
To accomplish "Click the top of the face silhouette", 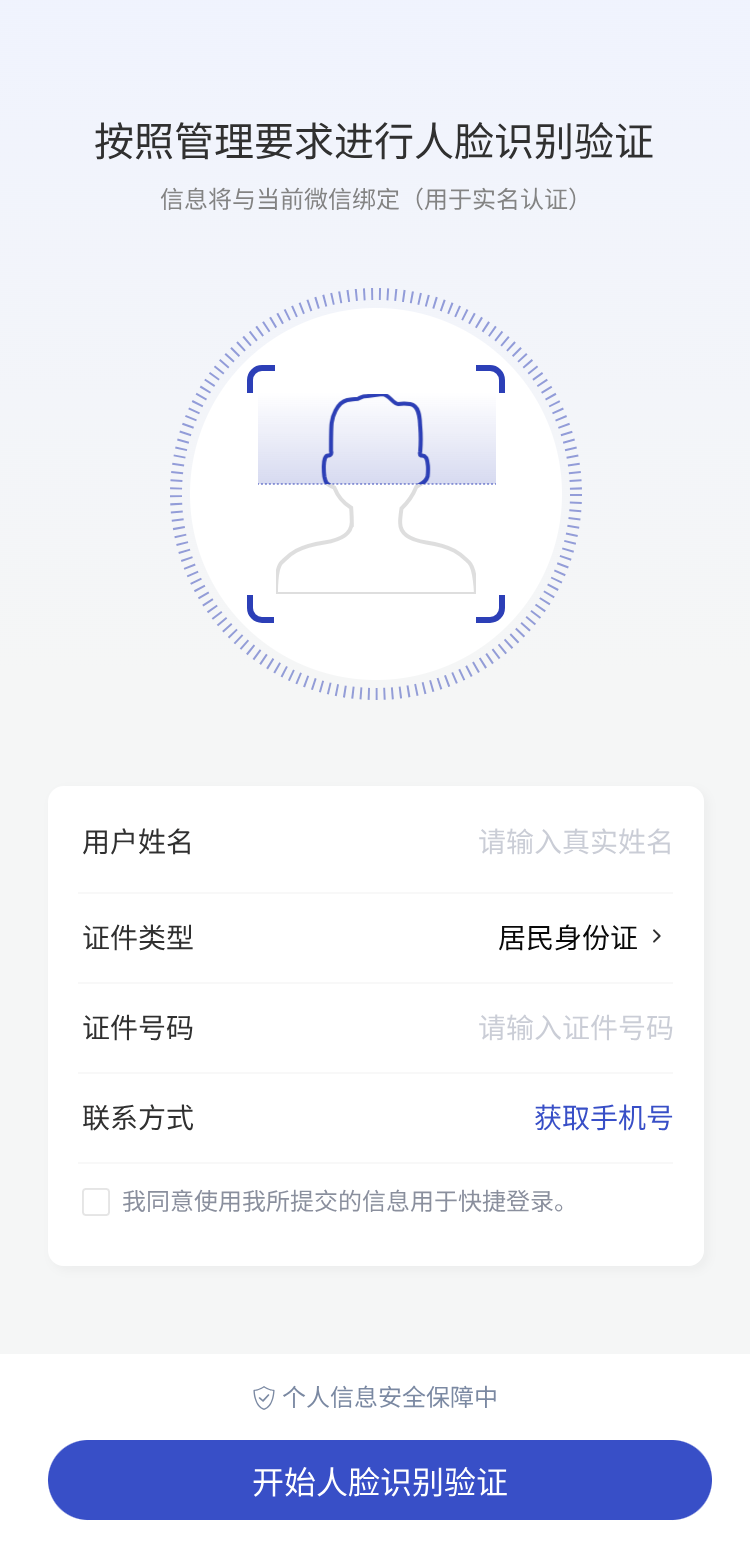I will 375,400.
